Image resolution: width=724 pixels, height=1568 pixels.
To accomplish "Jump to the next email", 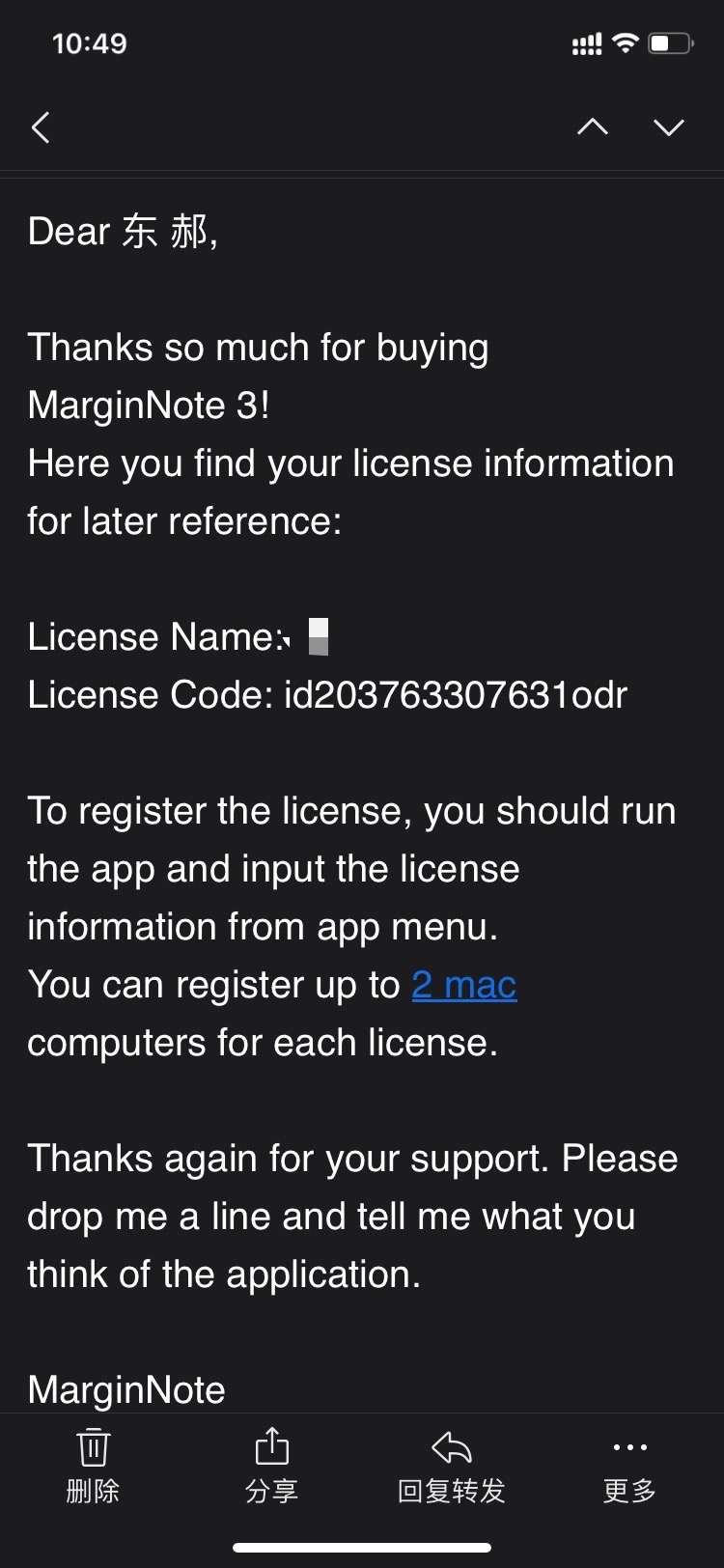I will [x=668, y=127].
